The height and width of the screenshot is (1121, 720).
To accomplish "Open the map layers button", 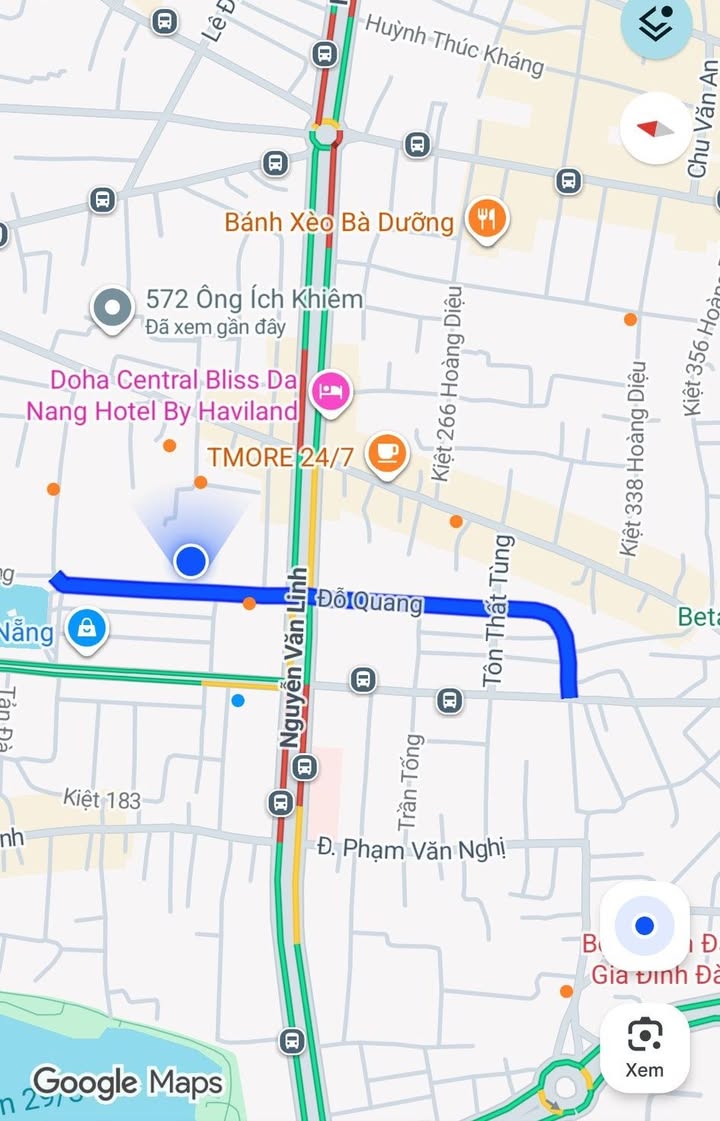I will 656,24.
